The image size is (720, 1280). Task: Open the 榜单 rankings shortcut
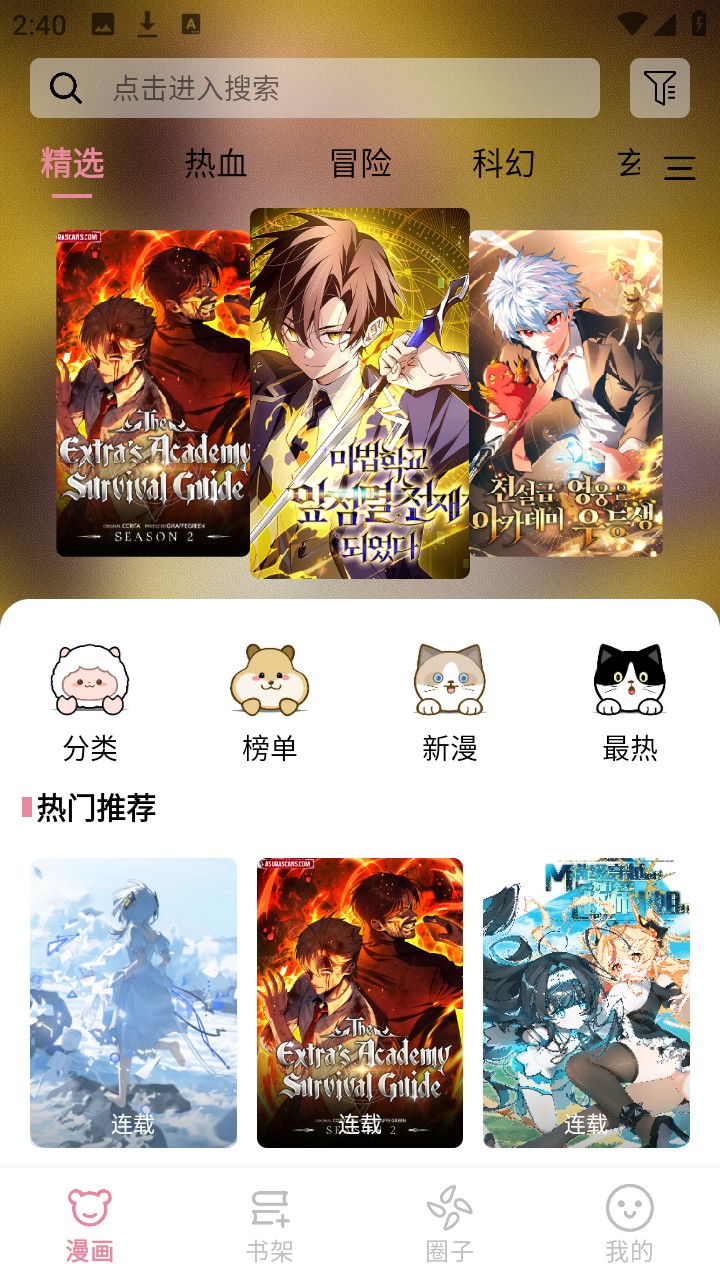point(270,702)
